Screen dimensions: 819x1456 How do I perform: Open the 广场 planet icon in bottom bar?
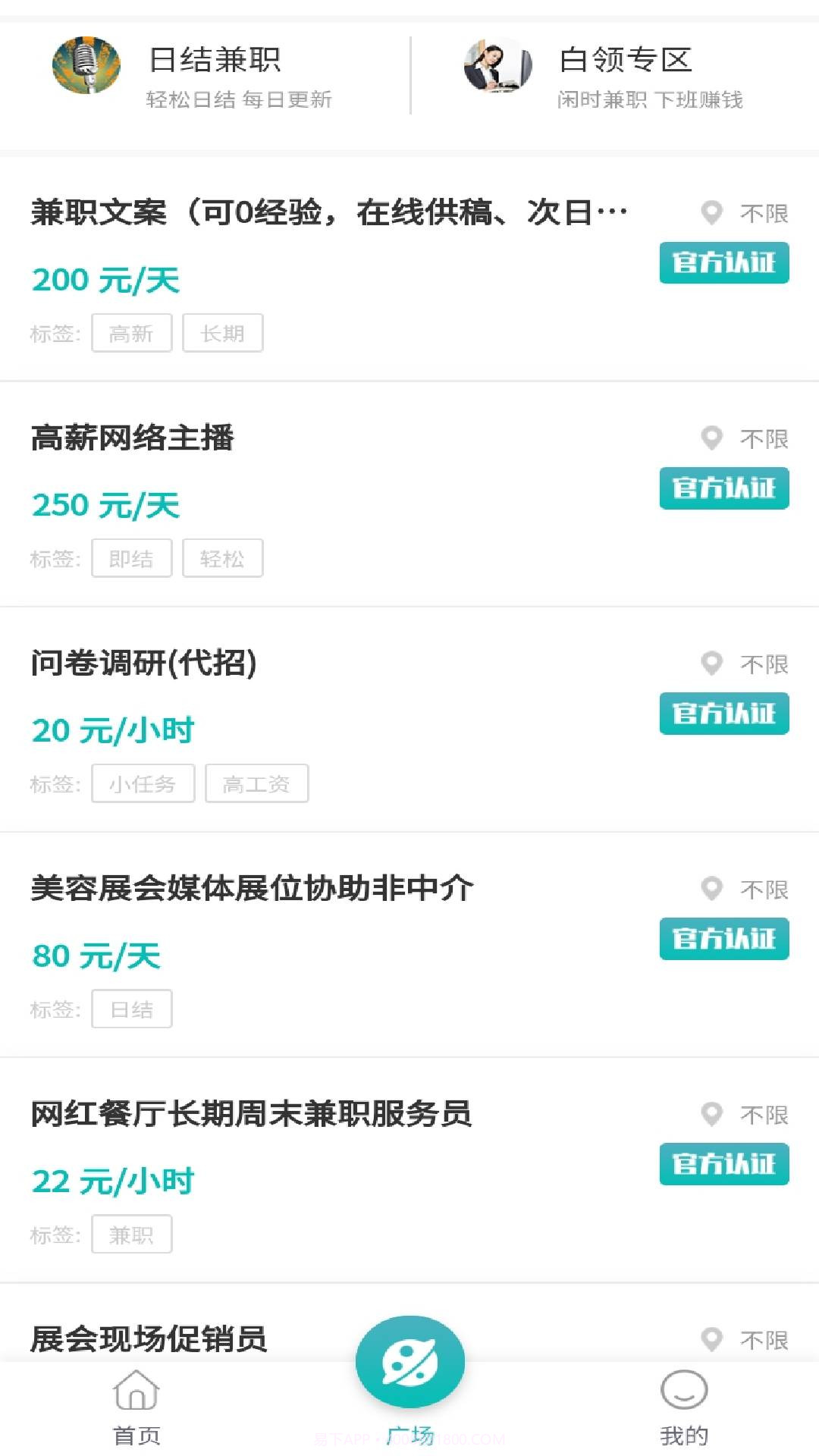coord(409,1361)
